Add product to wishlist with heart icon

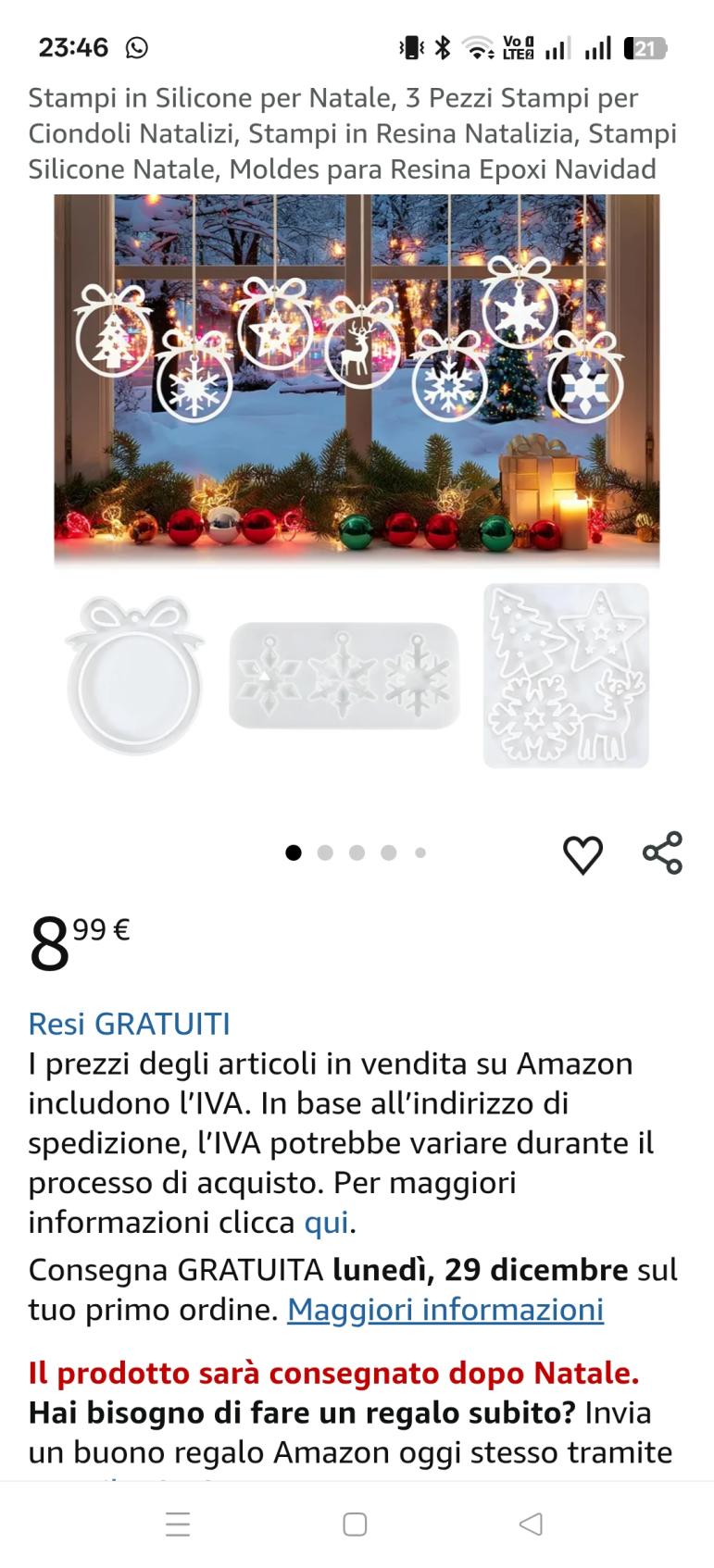pos(582,854)
